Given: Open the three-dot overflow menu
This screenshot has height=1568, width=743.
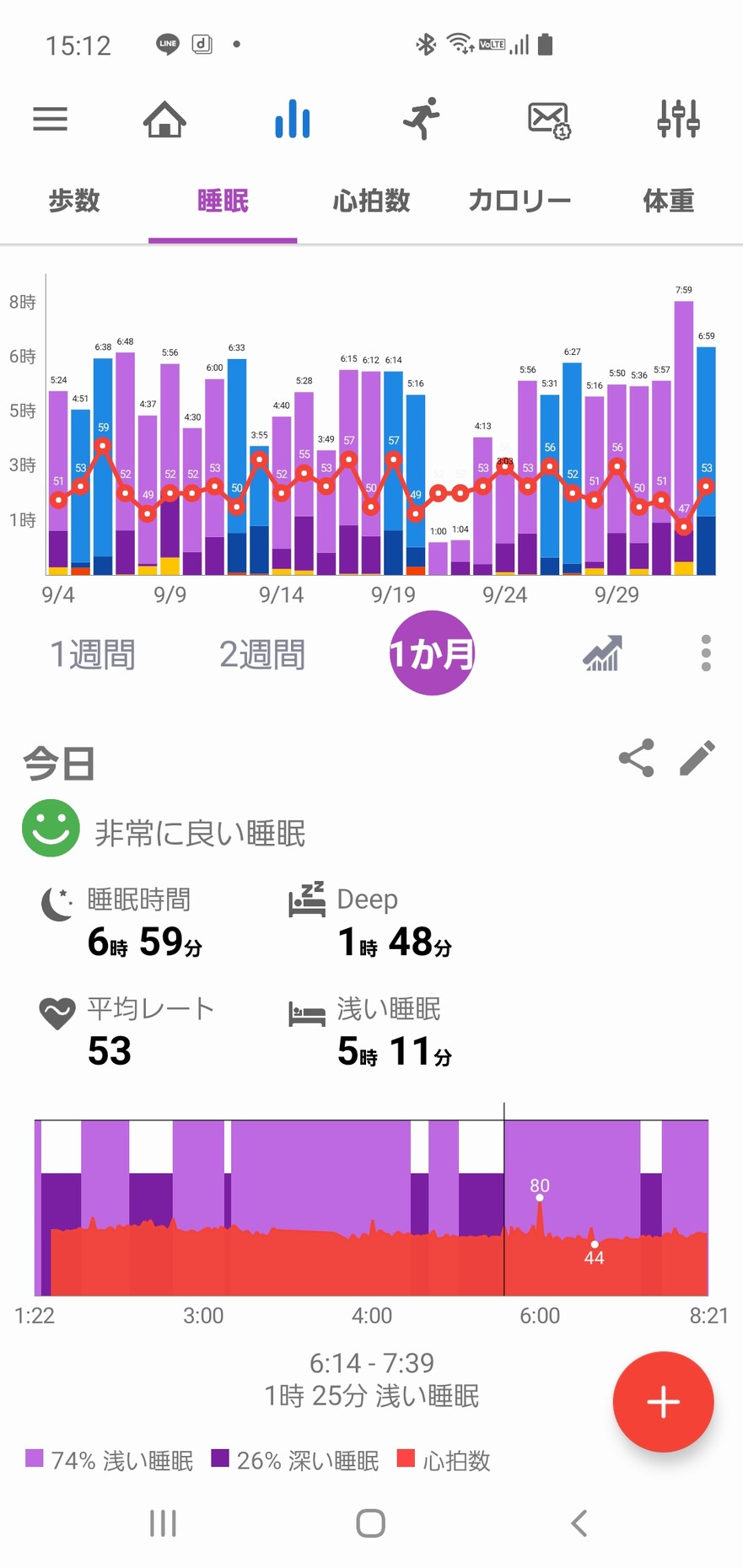Looking at the screenshot, I should (x=706, y=653).
